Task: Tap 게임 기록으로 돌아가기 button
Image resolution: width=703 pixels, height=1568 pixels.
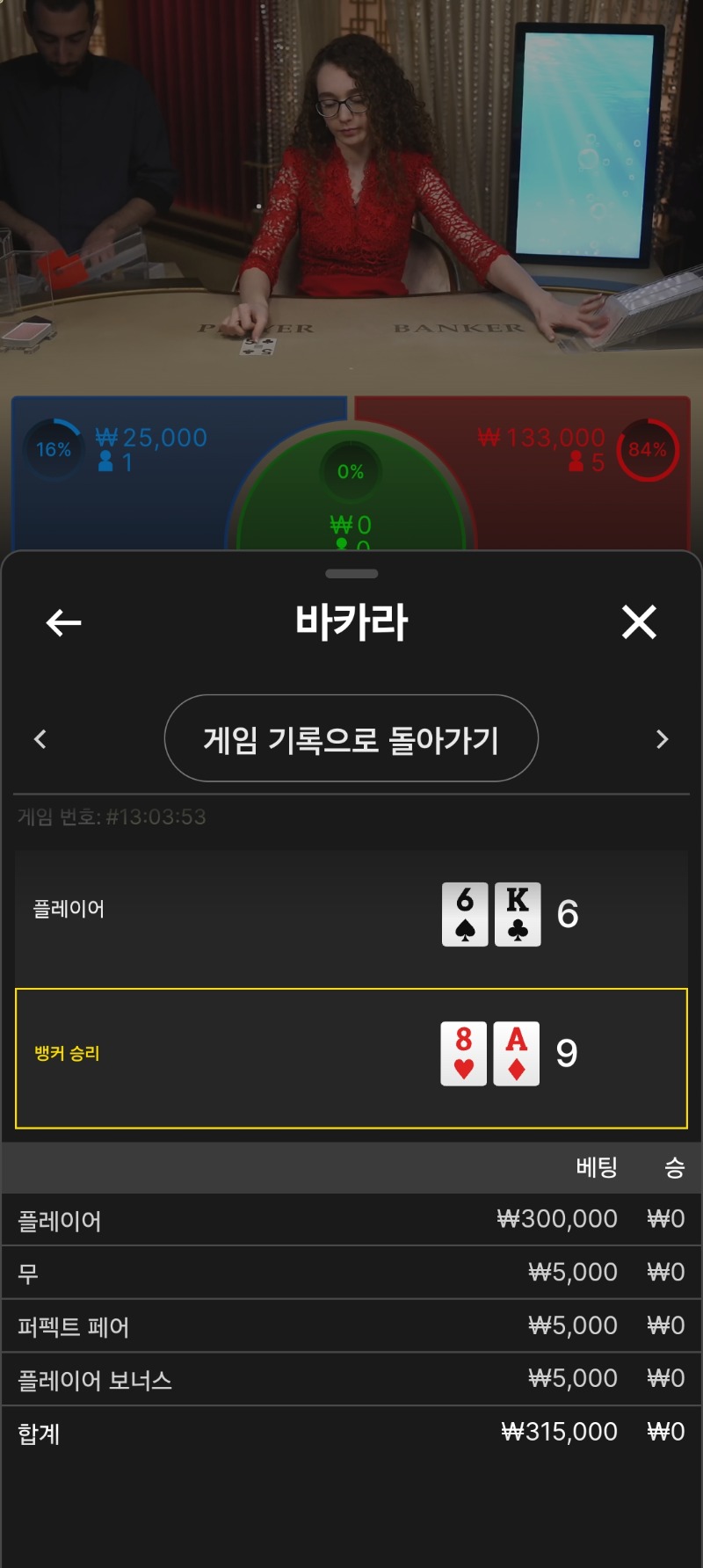Action: [351, 738]
